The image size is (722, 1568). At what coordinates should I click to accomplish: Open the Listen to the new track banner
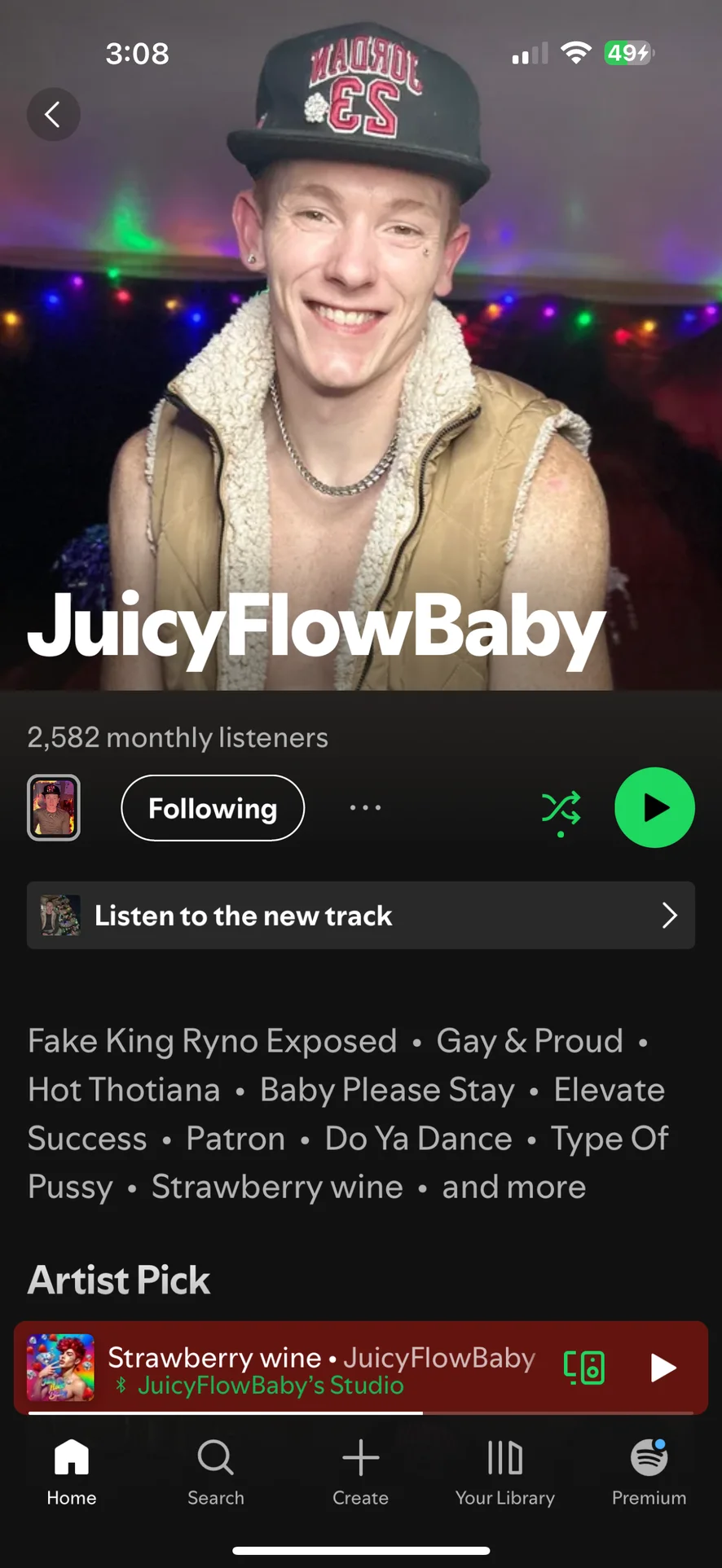361,916
